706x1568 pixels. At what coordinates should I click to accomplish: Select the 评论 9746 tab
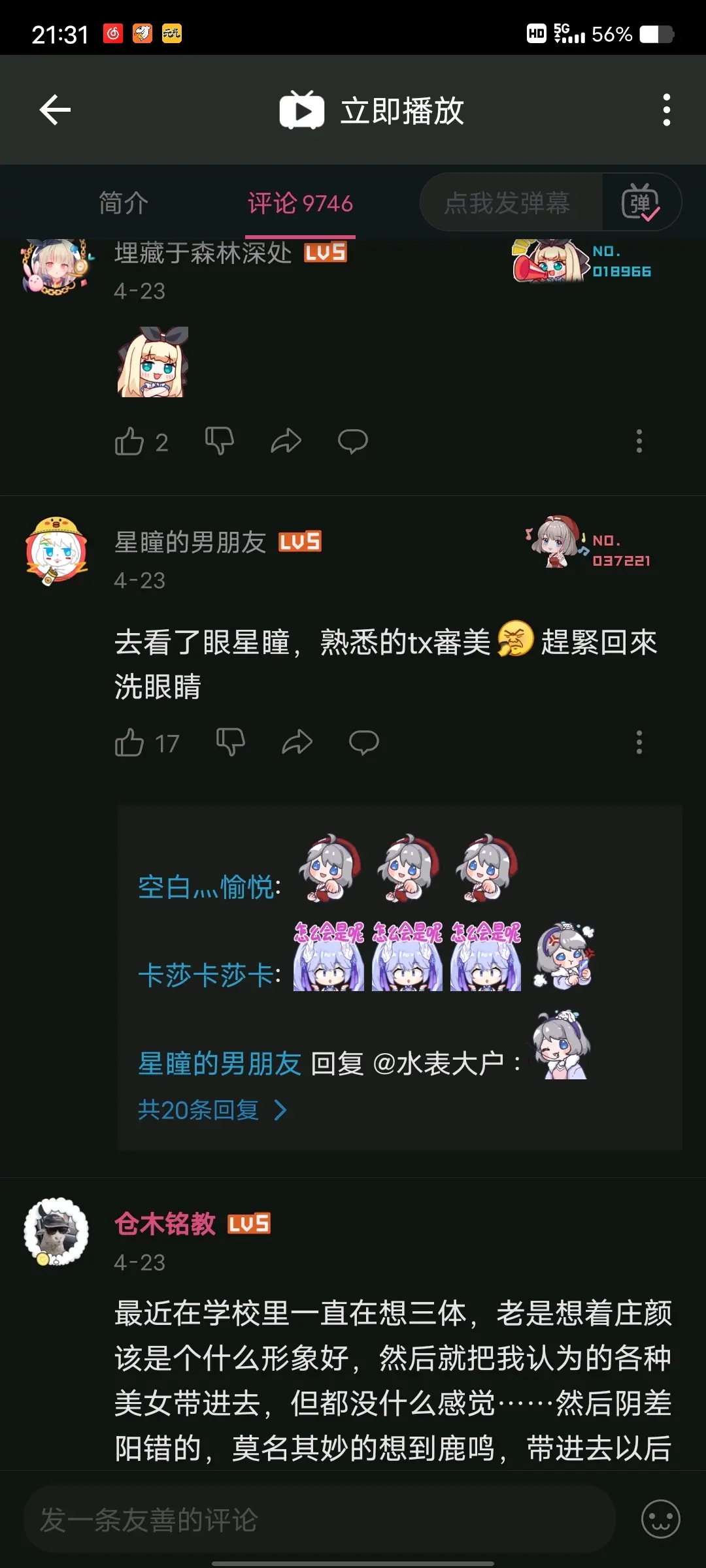300,203
